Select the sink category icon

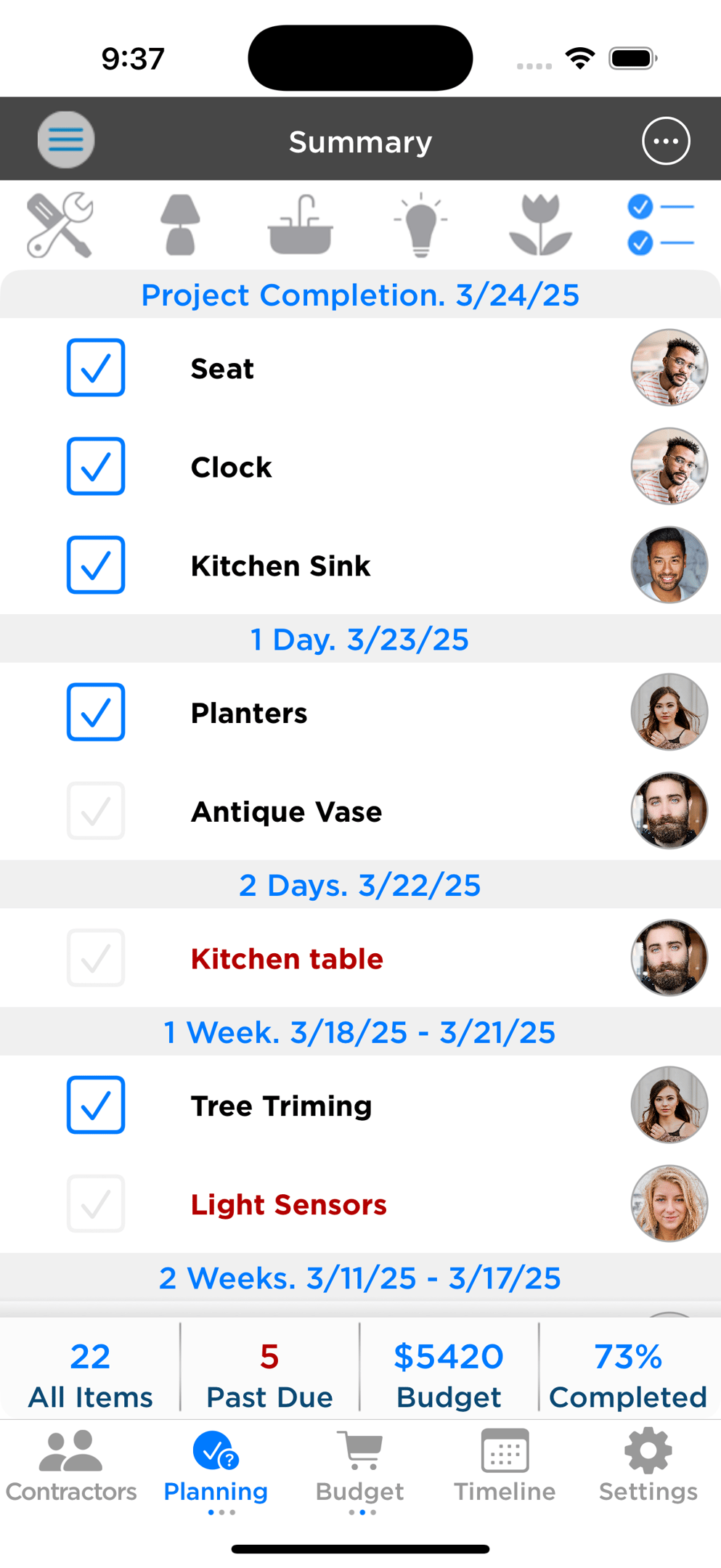click(301, 224)
